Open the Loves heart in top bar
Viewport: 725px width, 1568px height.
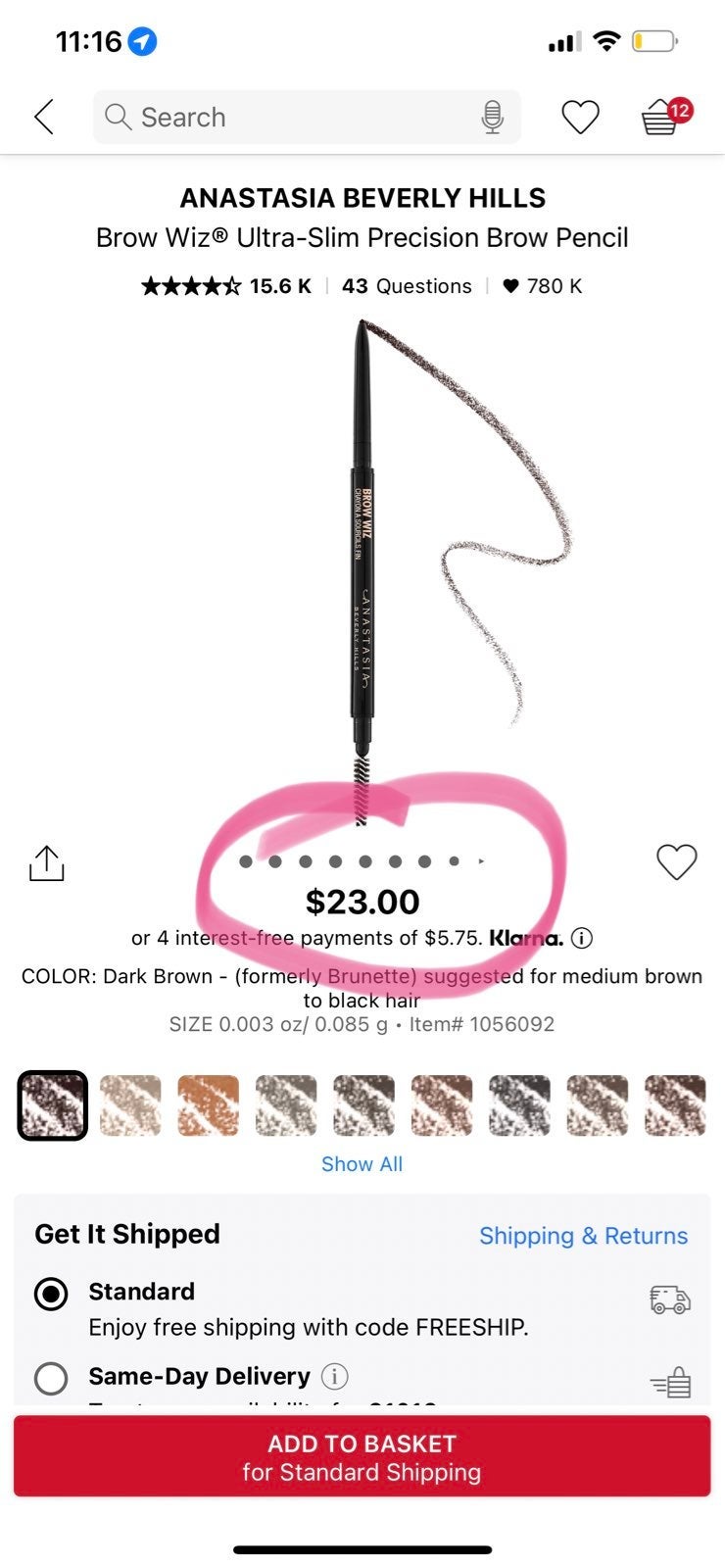(580, 118)
